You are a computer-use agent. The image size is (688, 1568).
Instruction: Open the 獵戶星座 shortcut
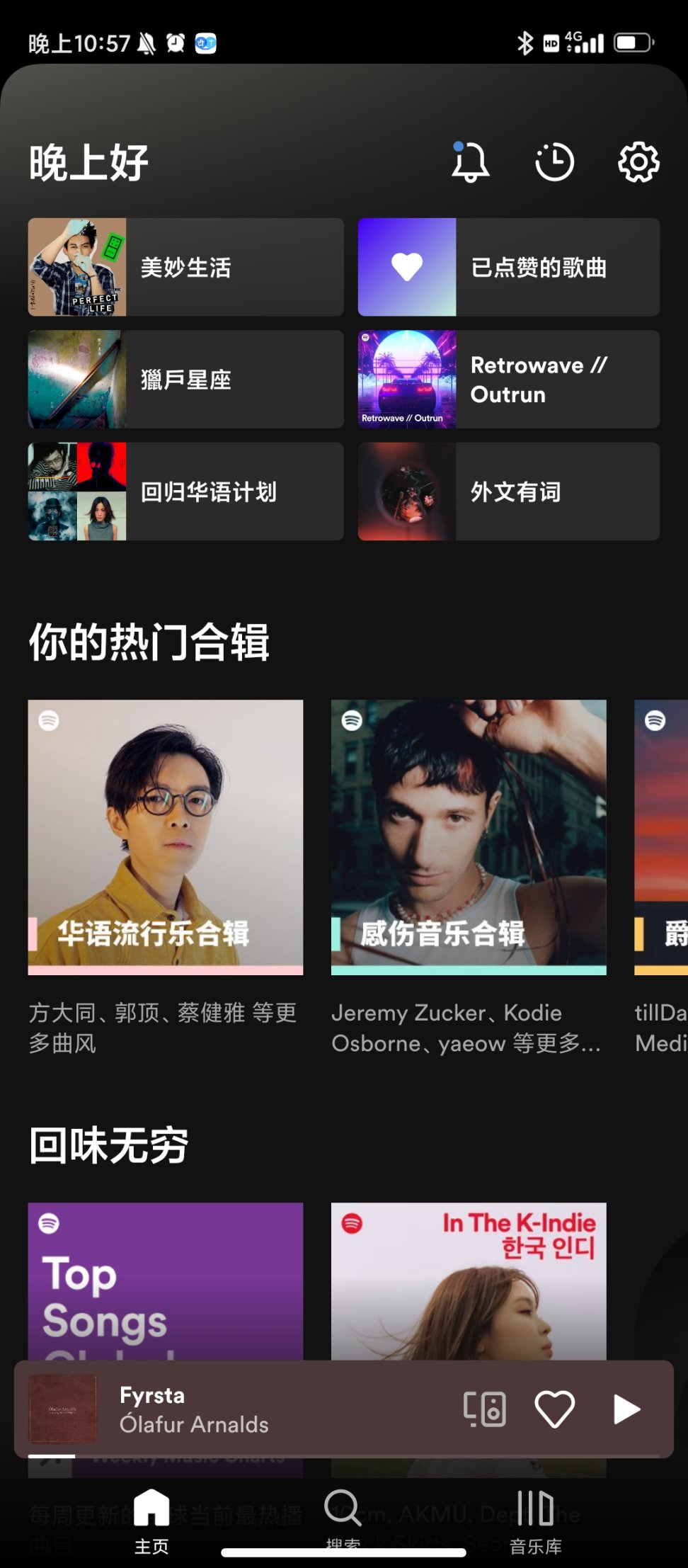point(185,379)
